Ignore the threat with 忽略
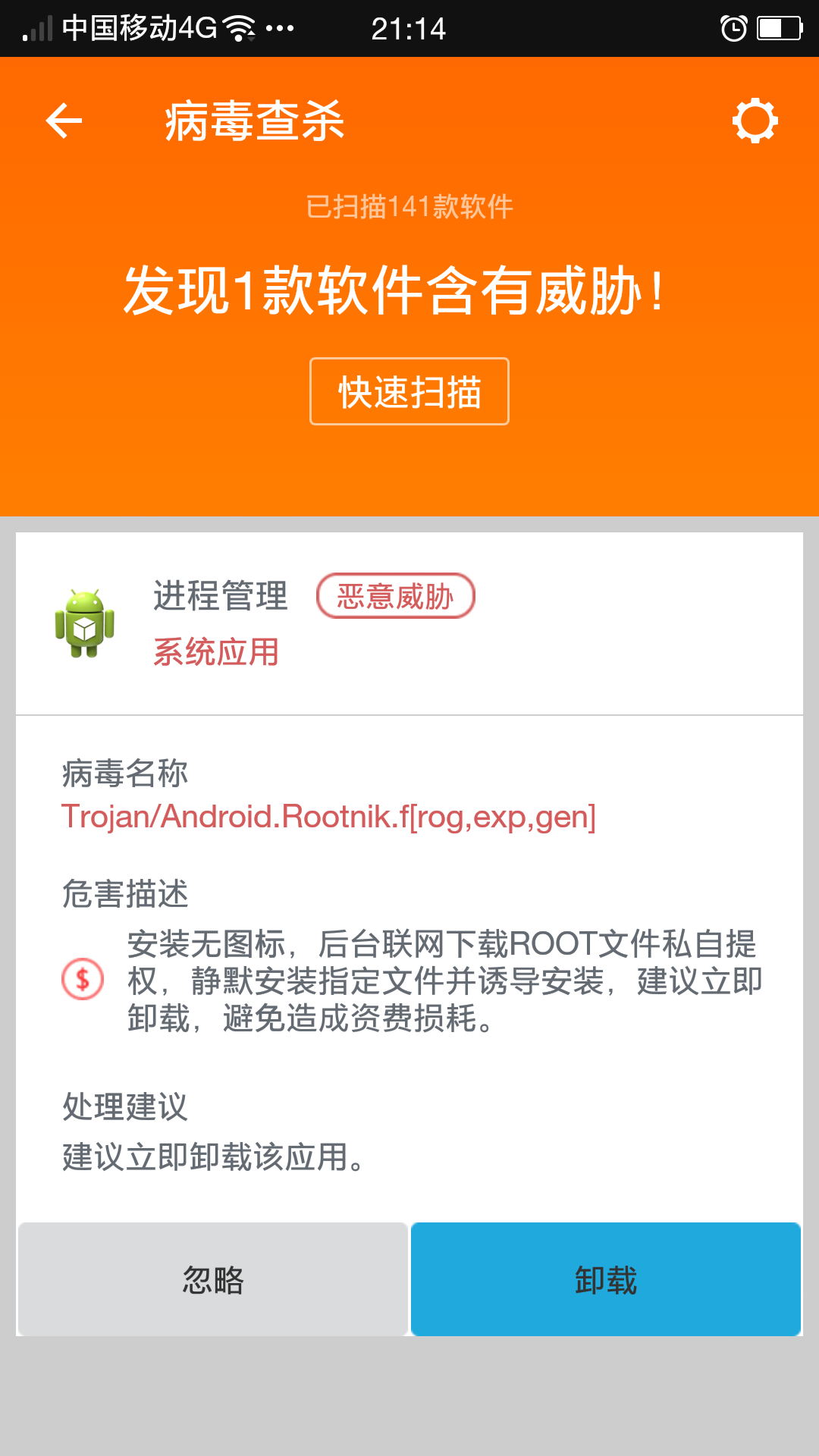The image size is (819, 1456). tap(213, 1279)
